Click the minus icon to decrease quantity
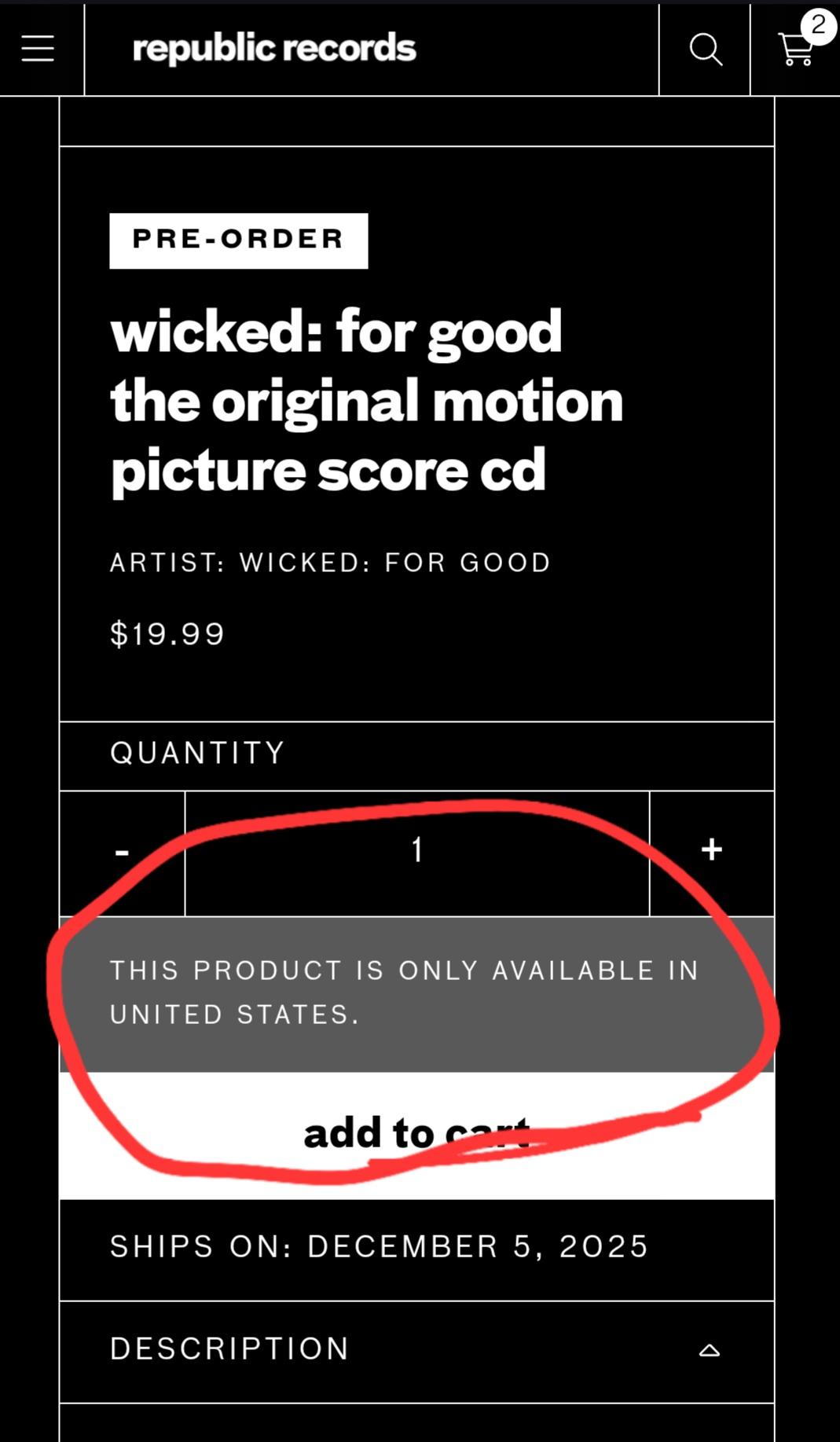Image resolution: width=840 pixels, height=1442 pixels. 122,851
